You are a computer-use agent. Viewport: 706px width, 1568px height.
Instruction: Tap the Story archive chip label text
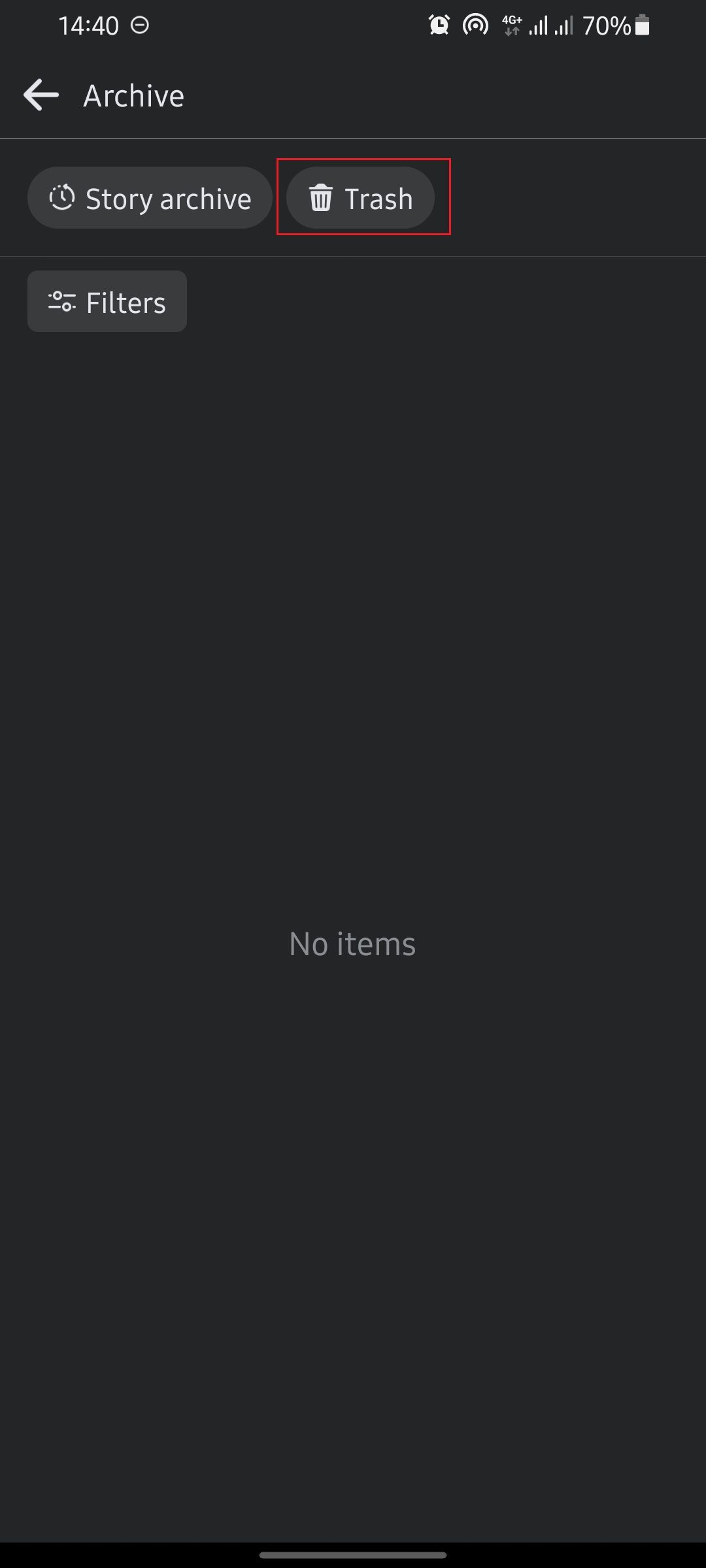coord(169,197)
